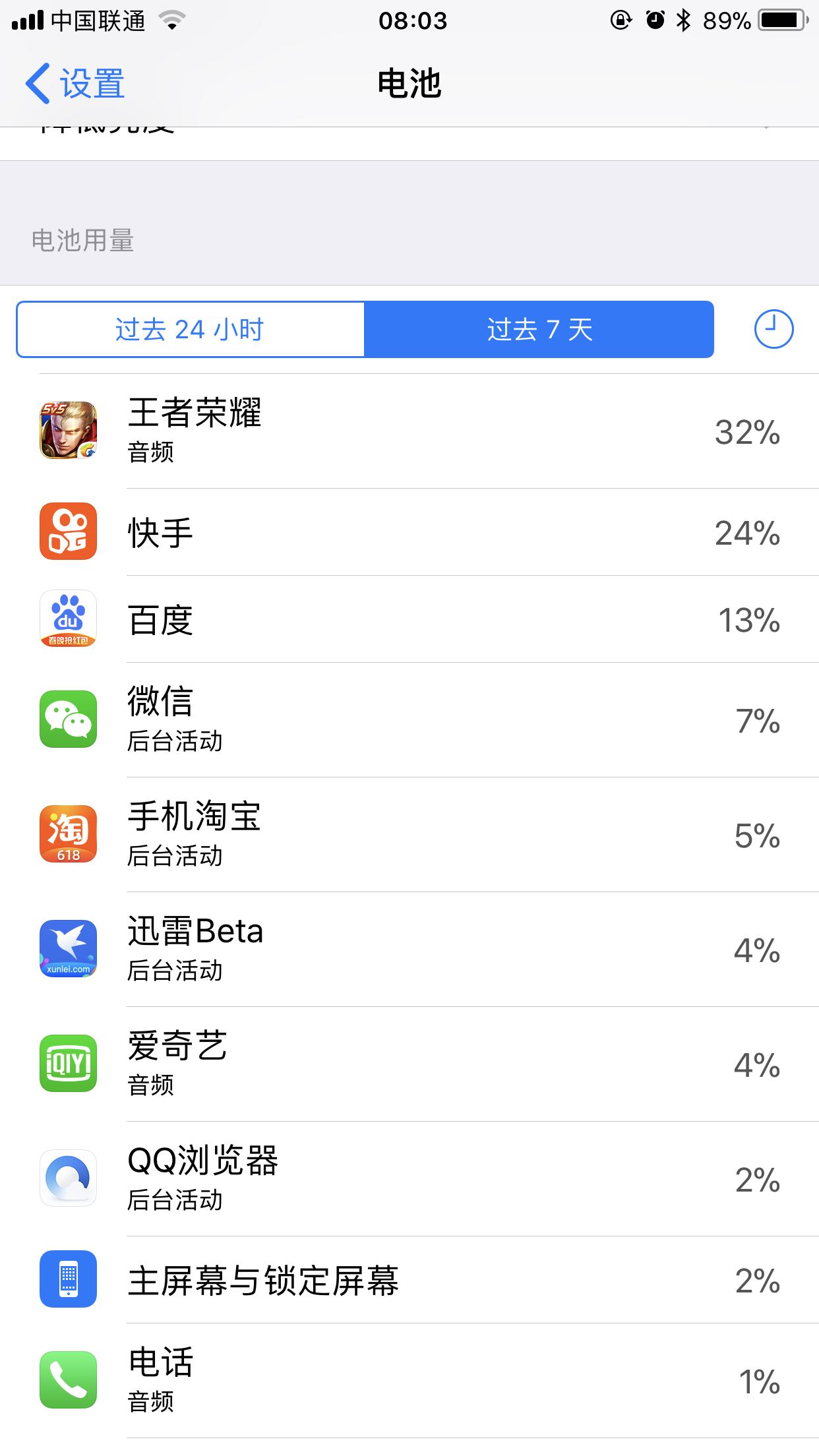The image size is (819, 1456).
Task: Go back to 设置
Action: point(75,84)
